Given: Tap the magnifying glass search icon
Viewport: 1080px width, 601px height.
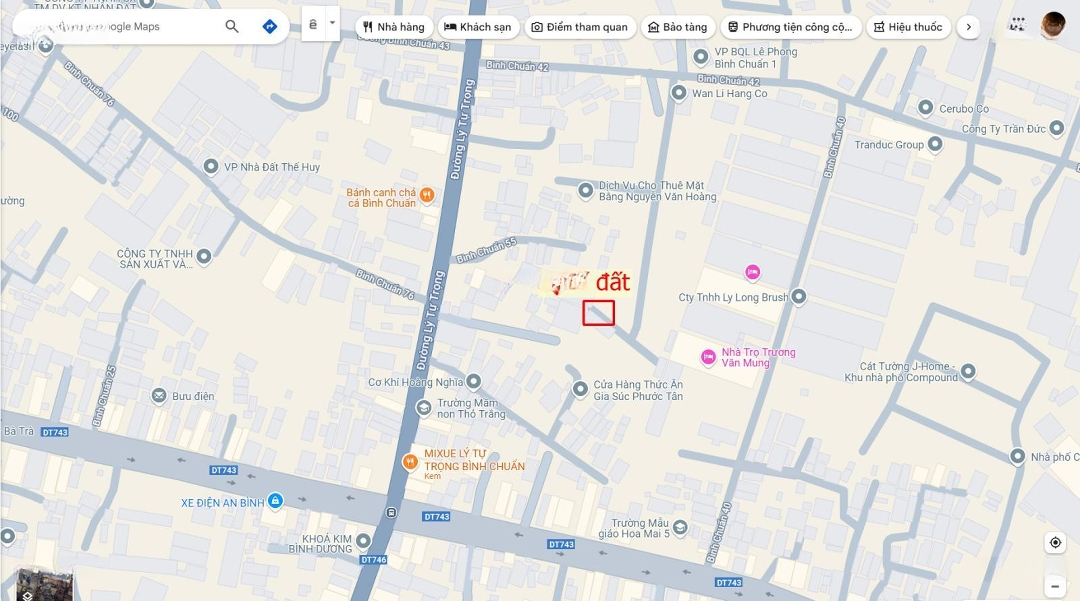Looking at the screenshot, I should coord(232,27).
